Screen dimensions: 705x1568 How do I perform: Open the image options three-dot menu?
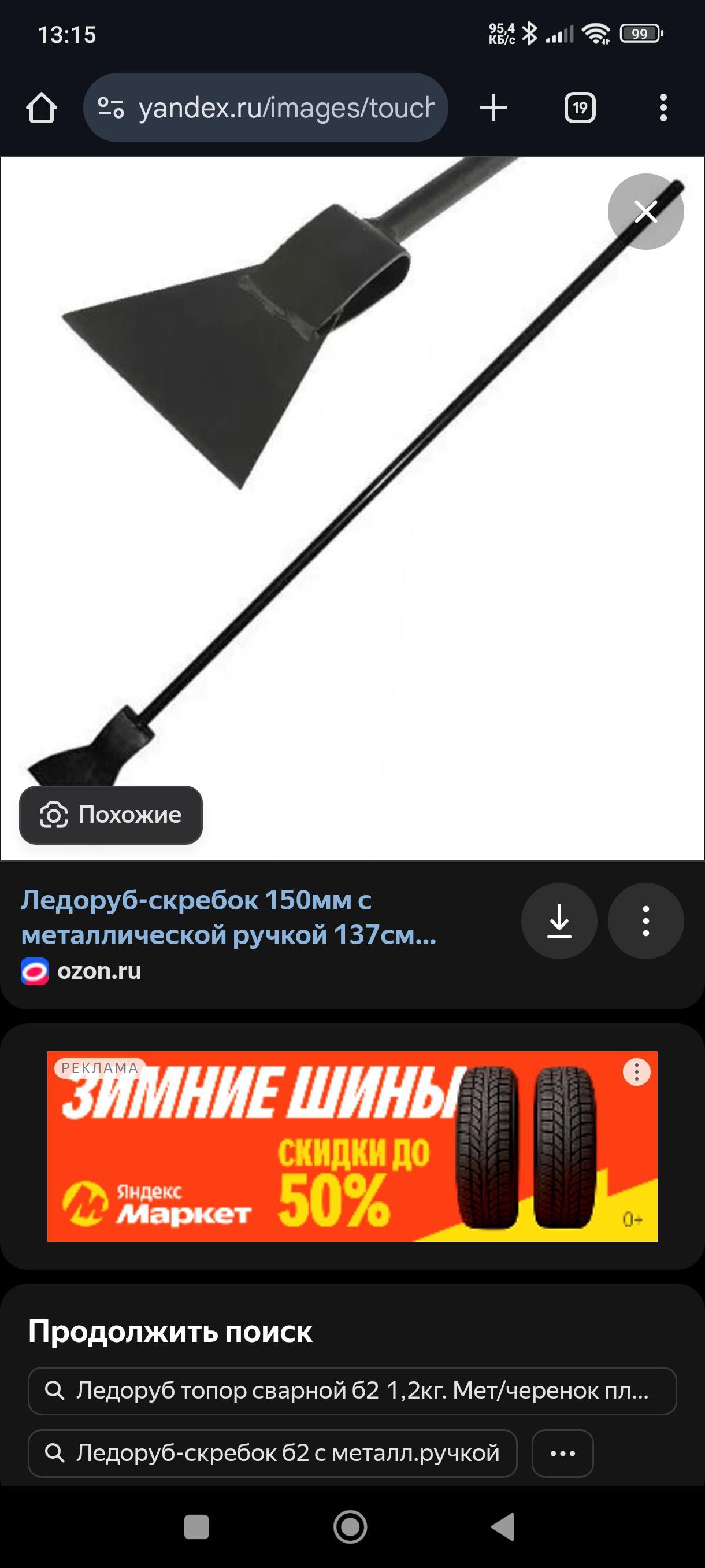point(645,921)
